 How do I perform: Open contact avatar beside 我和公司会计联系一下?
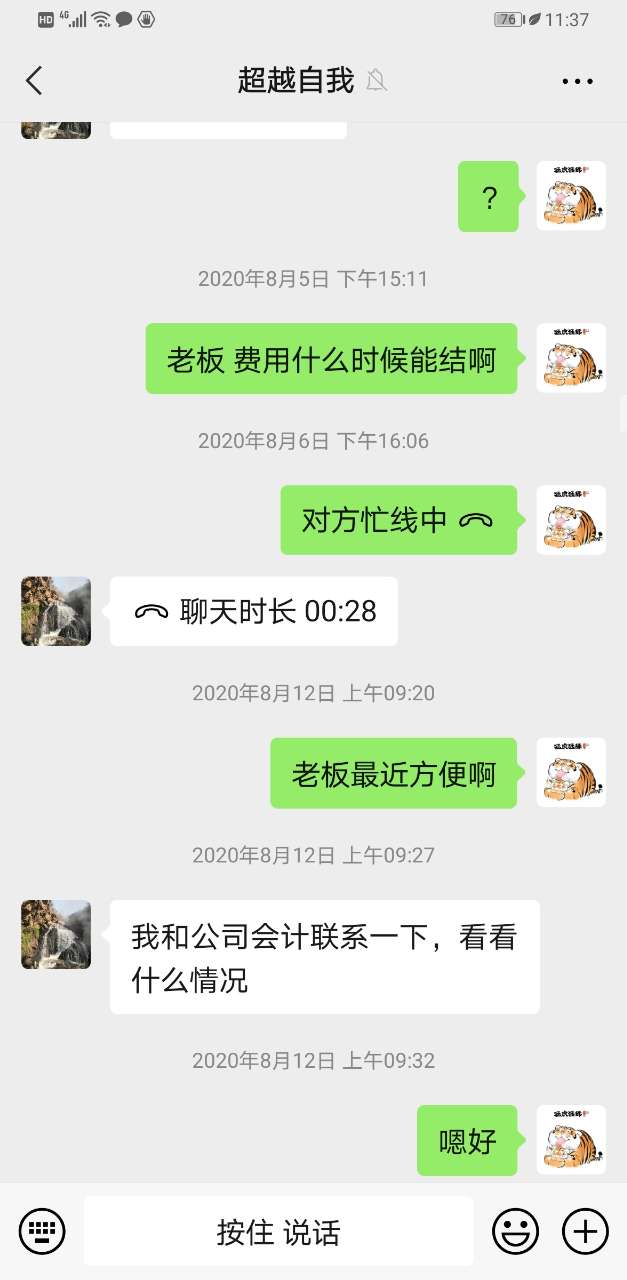pos(56,934)
